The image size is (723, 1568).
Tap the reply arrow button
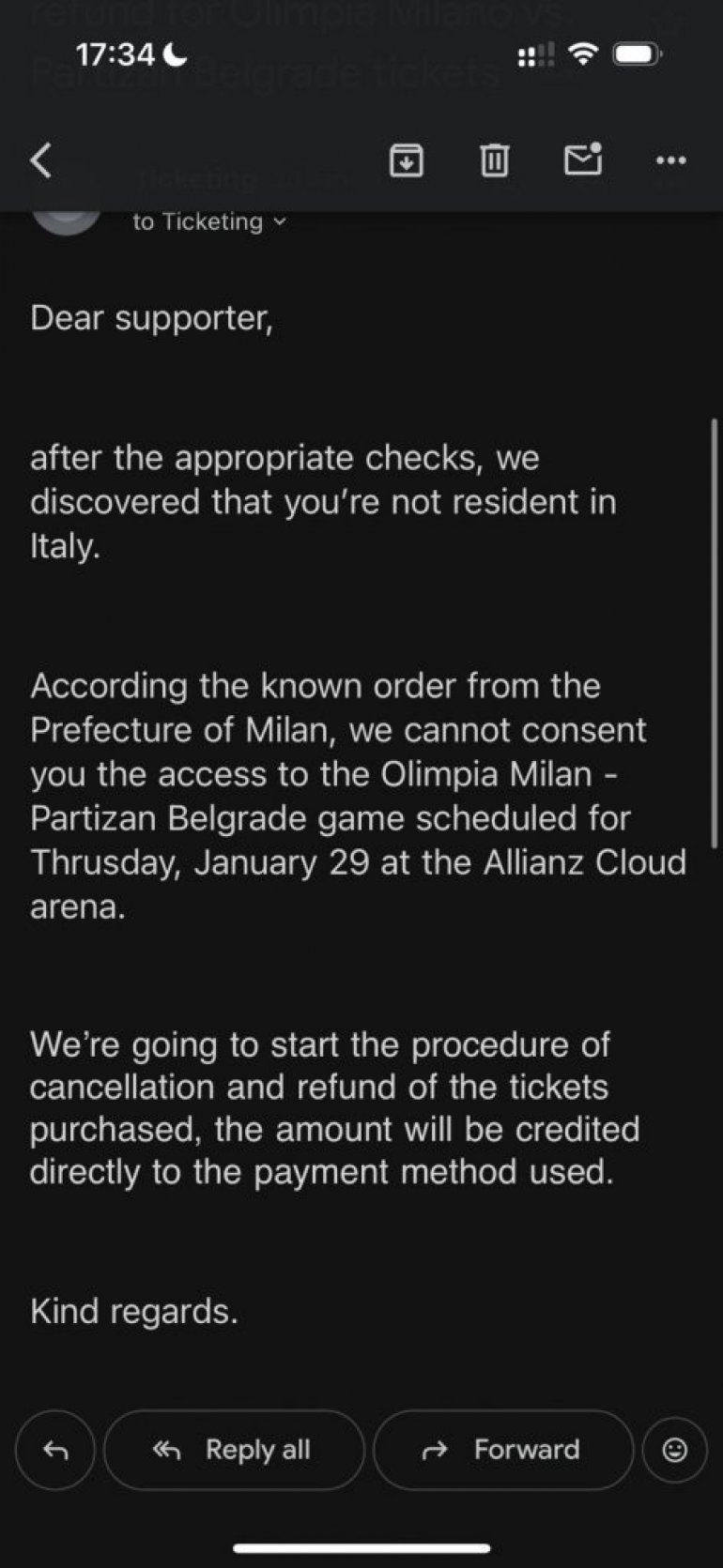(55, 1450)
